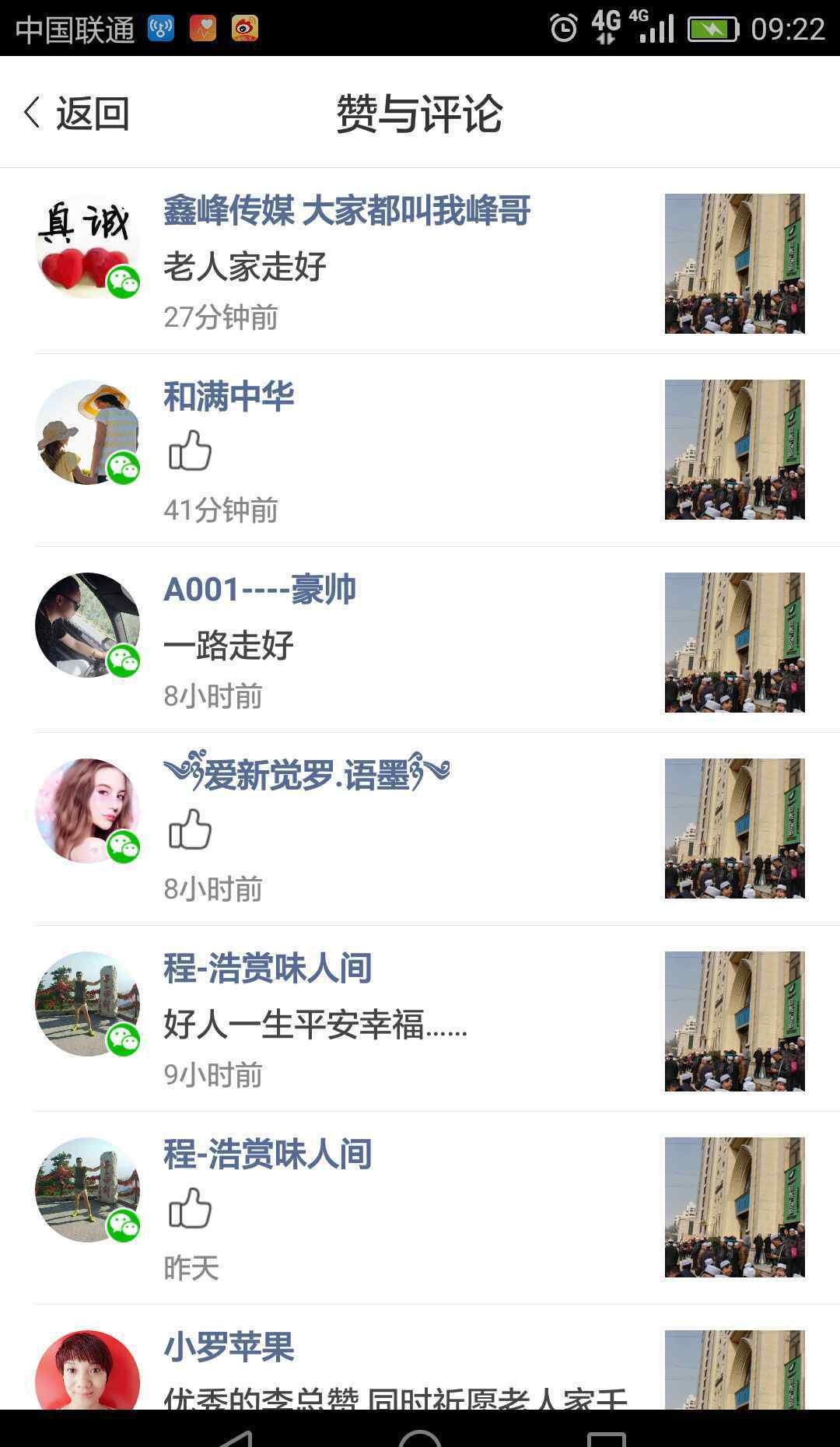Tap system home button
Viewport: 840px width, 1447px height.
[420, 1430]
